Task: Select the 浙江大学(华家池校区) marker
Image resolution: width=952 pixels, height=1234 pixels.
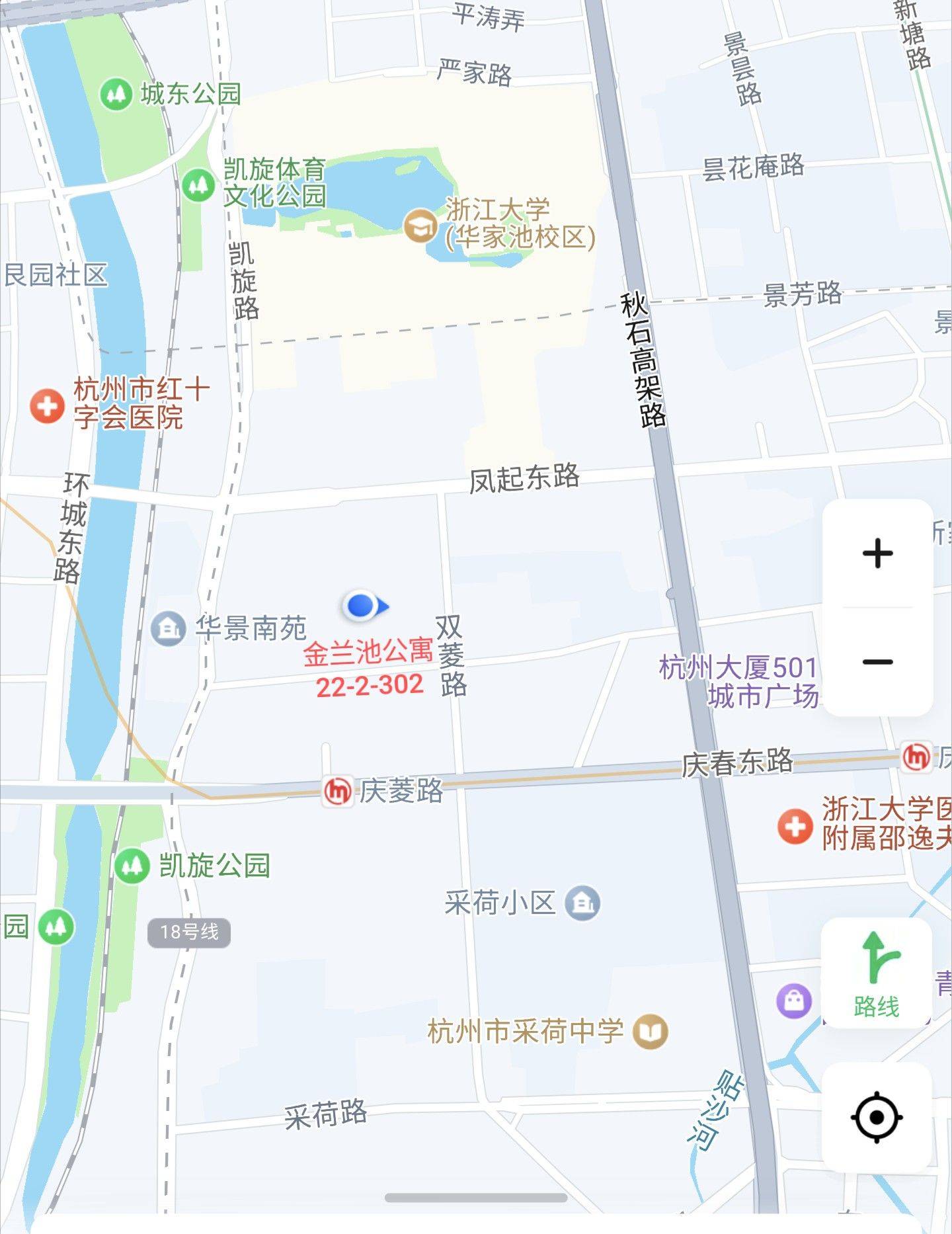Action: [x=420, y=226]
